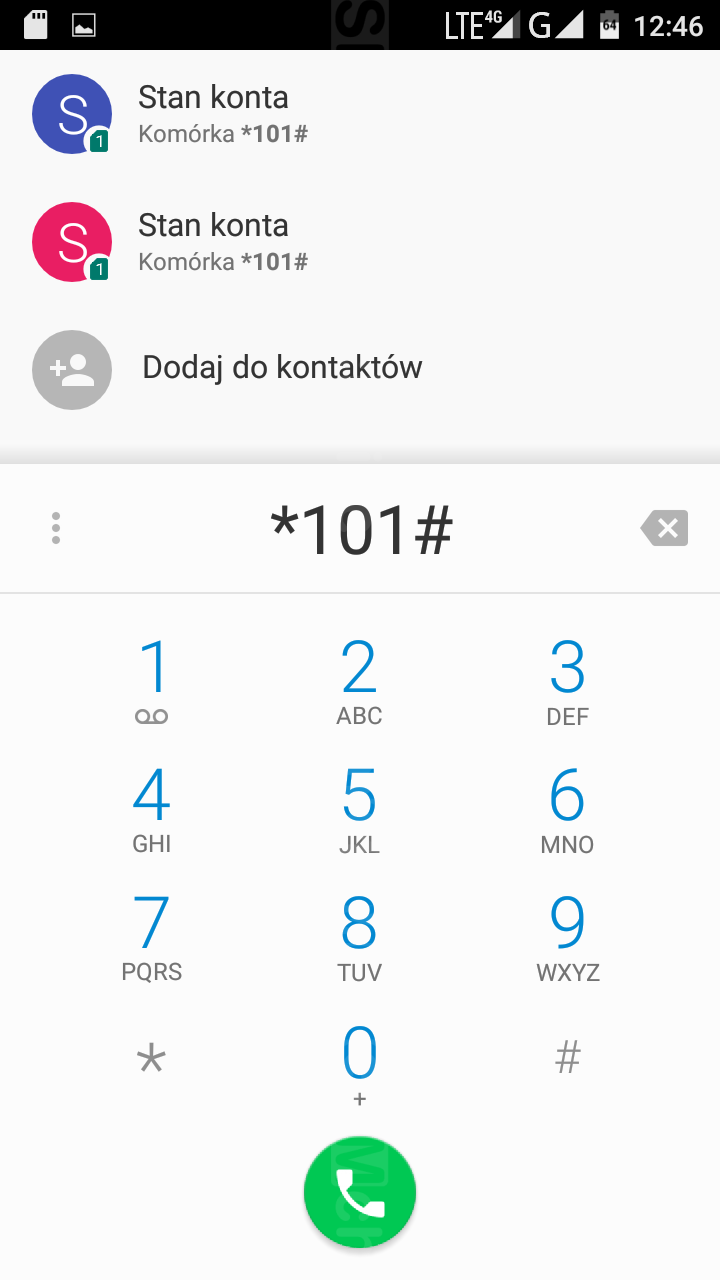The image size is (720, 1280).
Task: Delete last digit with backspace icon
Action: coord(665,528)
